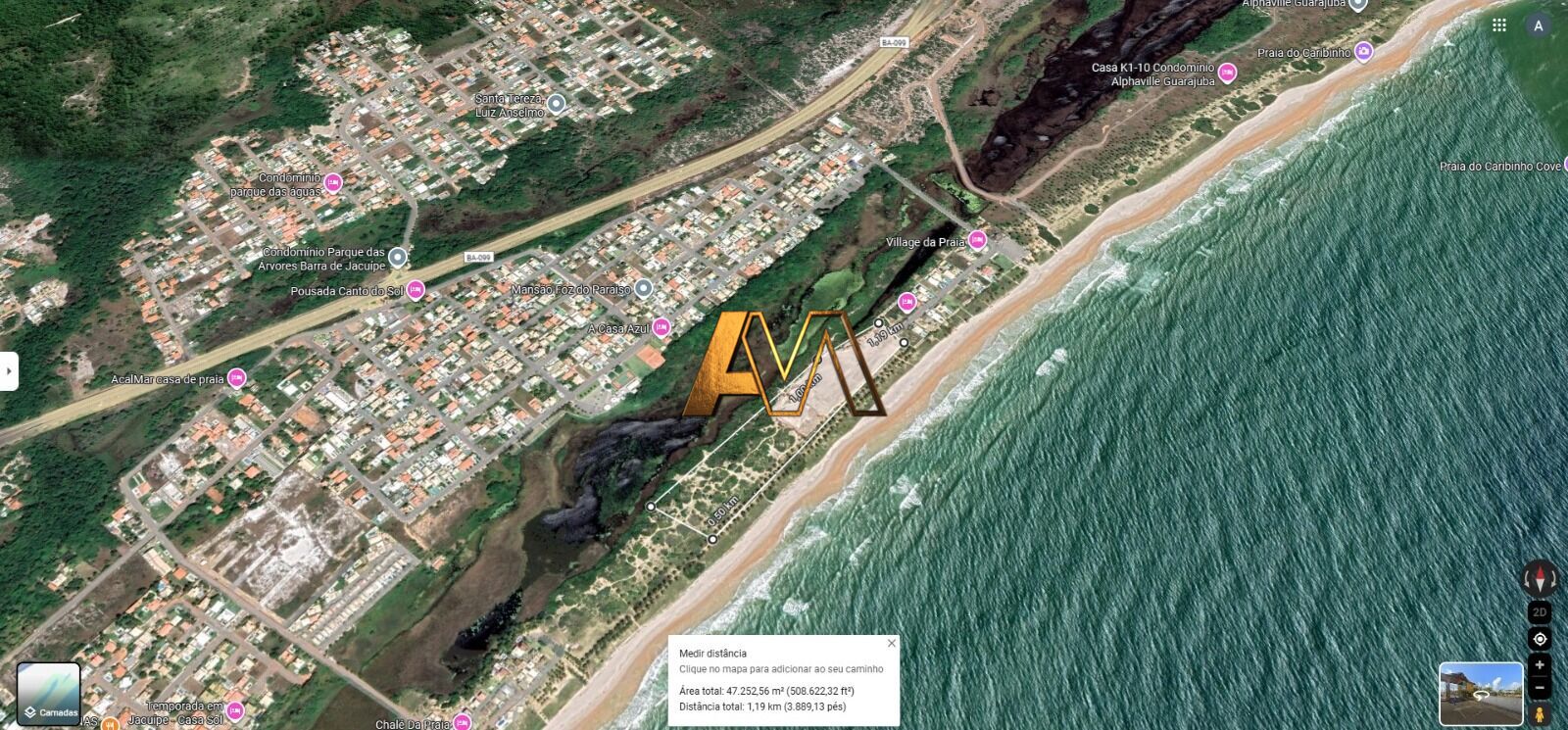The width and height of the screenshot is (1568, 730).
Task: Center map on my location
Action: [x=1539, y=639]
